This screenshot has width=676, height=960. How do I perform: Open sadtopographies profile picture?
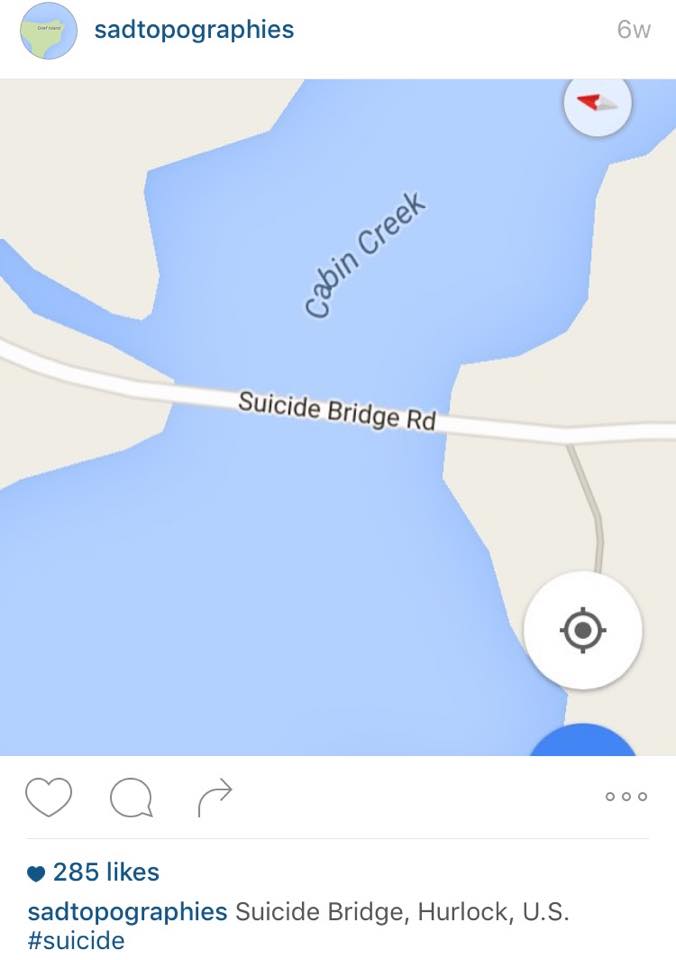pyautogui.click(x=49, y=31)
